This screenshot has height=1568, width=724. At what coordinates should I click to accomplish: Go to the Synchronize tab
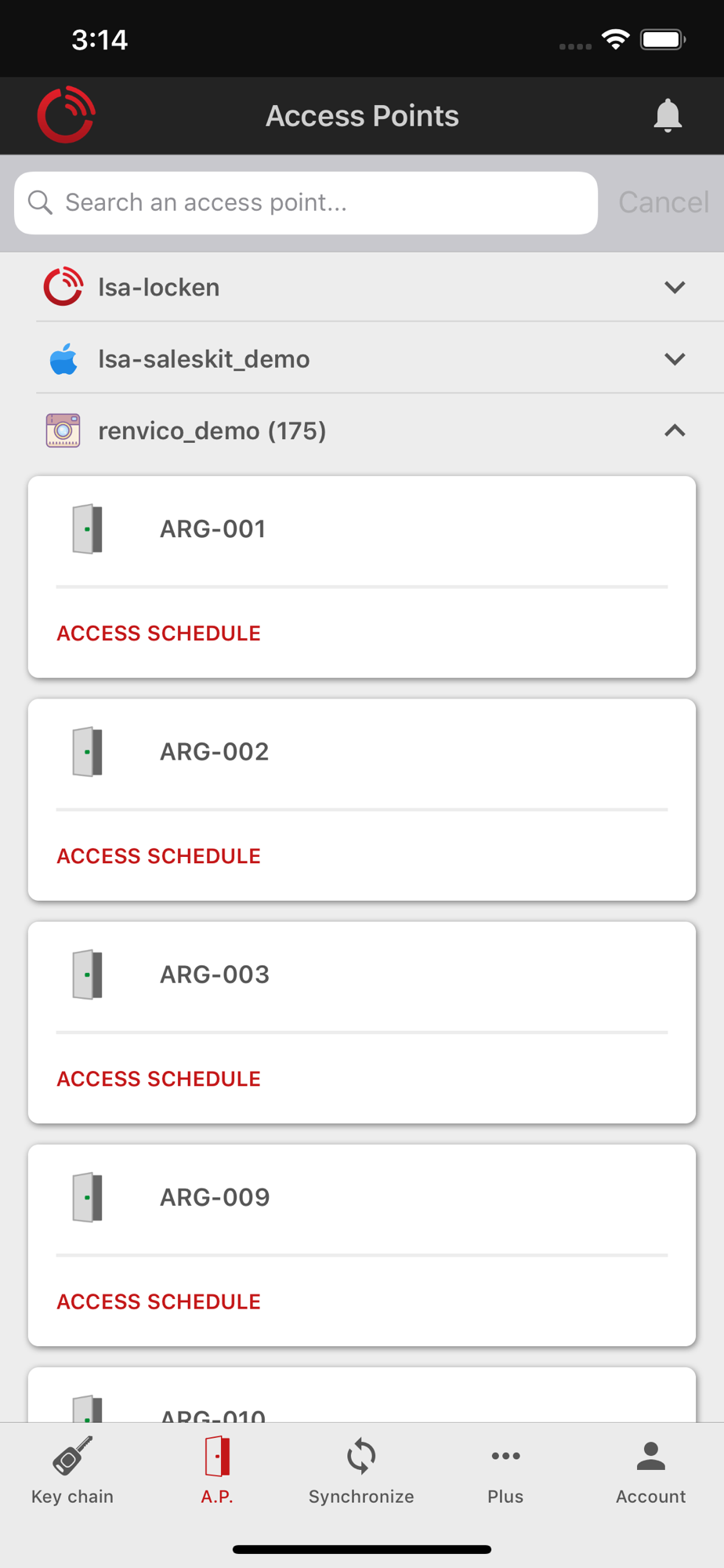pos(361,1471)
